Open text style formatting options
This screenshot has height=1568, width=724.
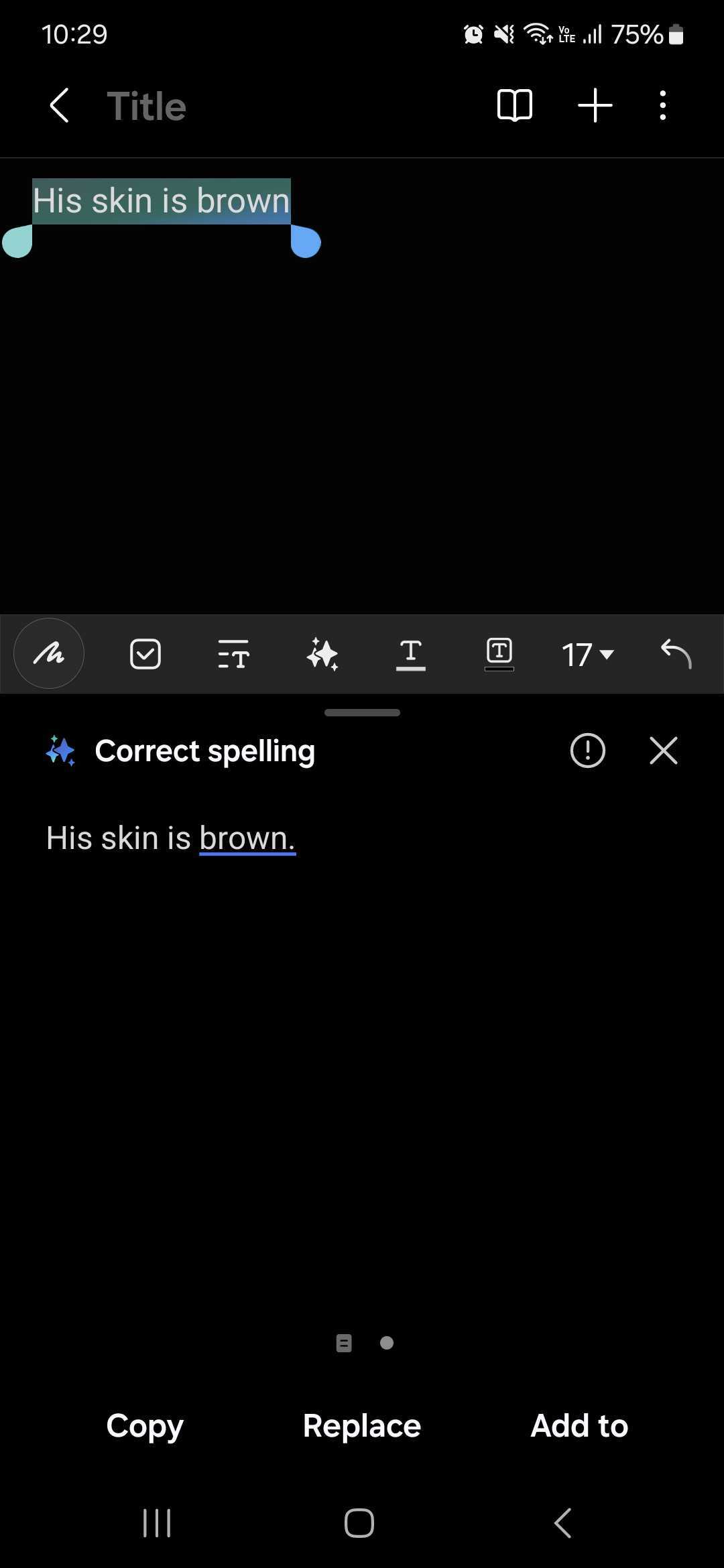tap(233, 654)
